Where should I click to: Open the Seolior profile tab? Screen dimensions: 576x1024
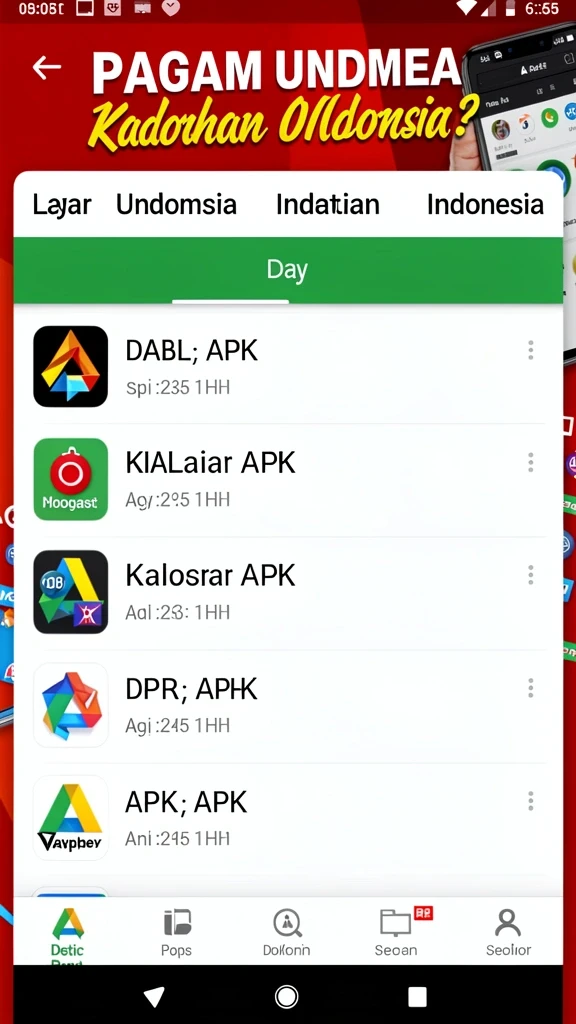508,932
